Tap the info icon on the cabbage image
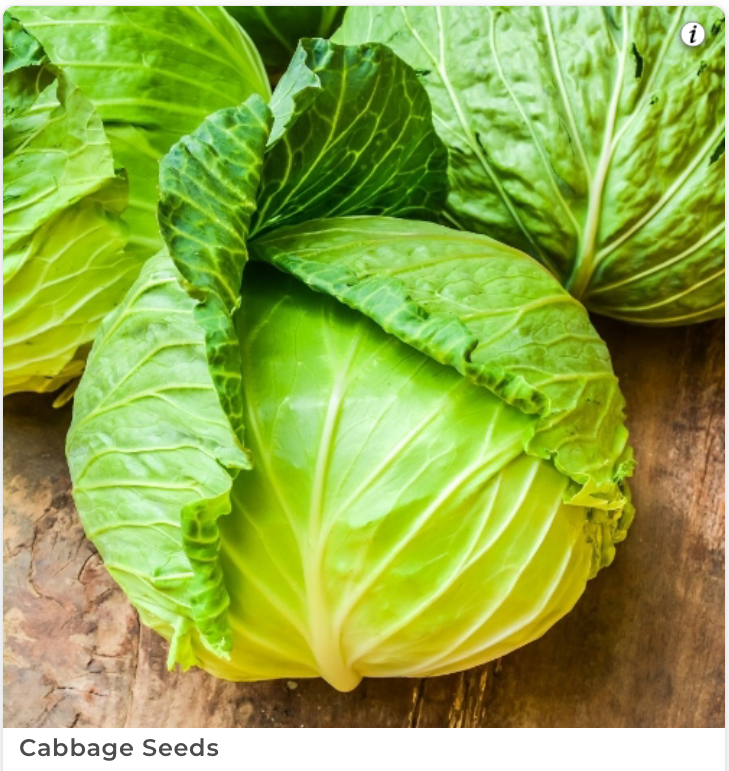Image resolution: width=729 pixels, height=771 pixels. coord(693,34)
